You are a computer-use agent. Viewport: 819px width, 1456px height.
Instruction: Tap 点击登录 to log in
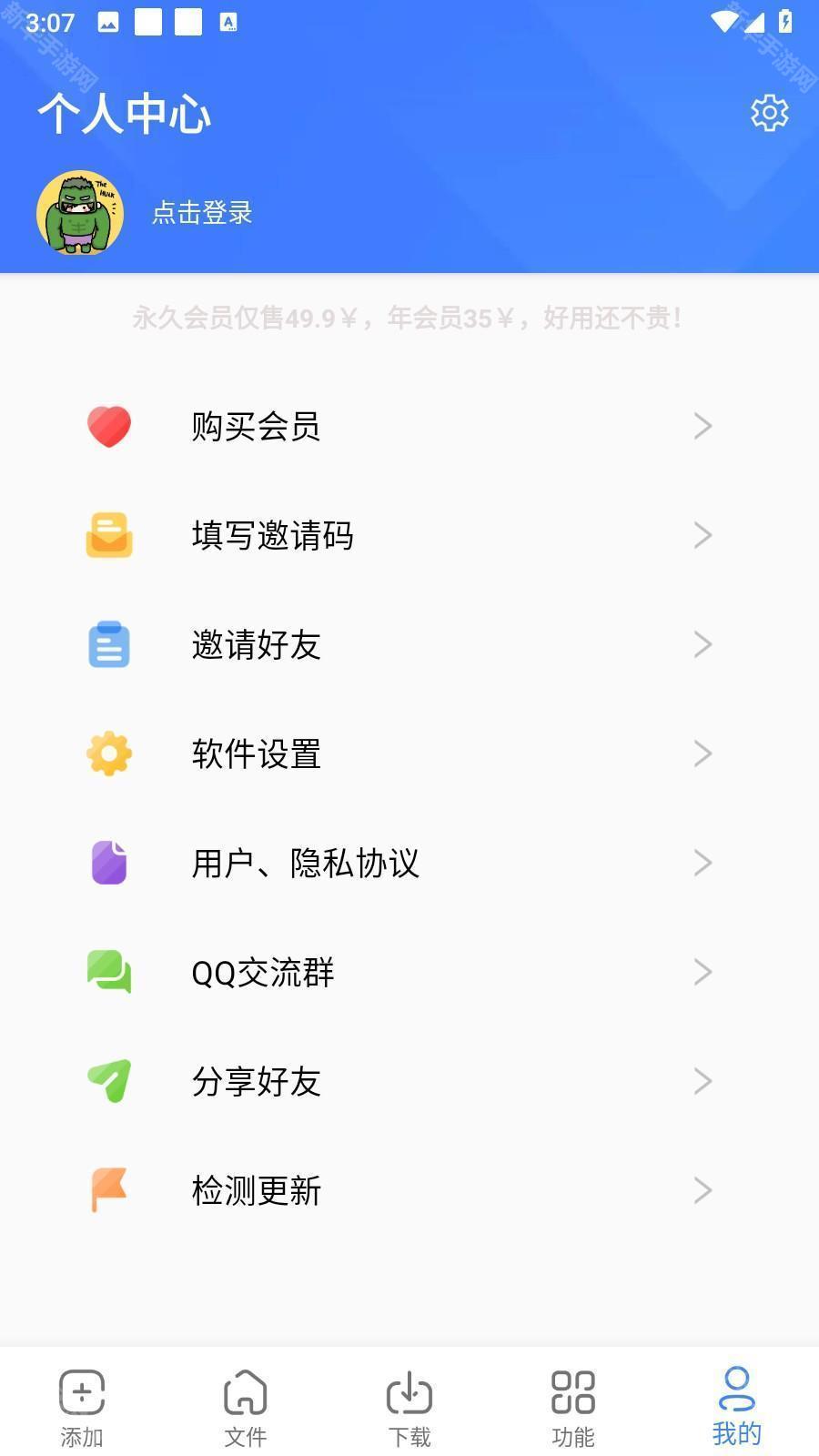click(x=202, y=212)
